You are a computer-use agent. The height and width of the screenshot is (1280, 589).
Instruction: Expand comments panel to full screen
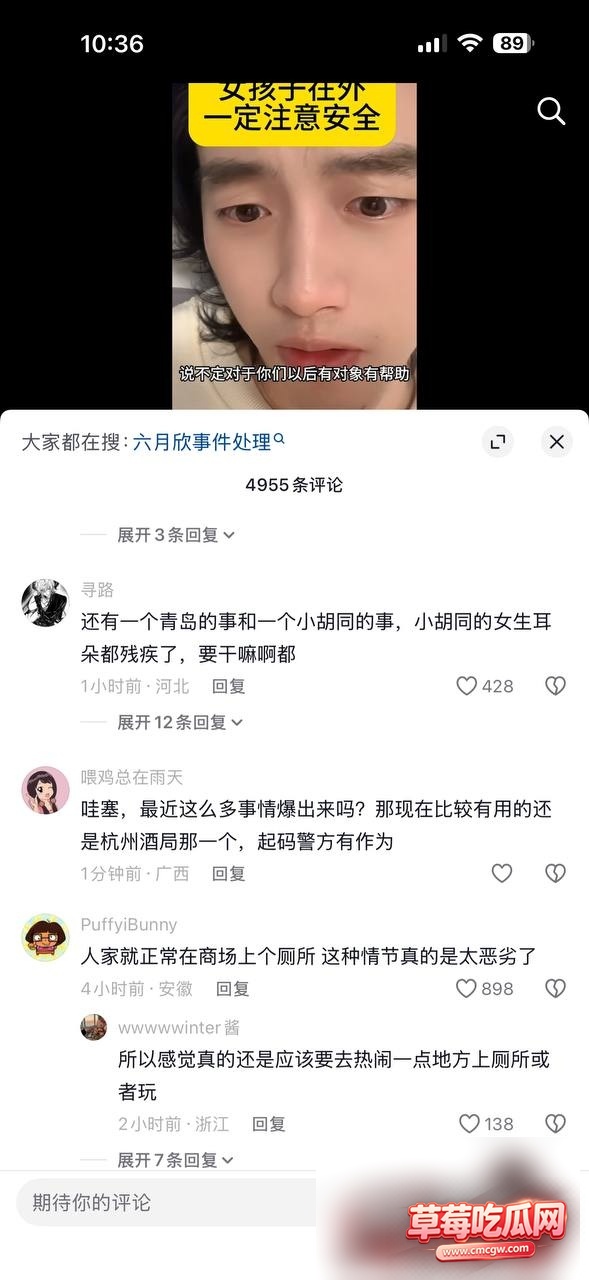click(x=497, y=441)
